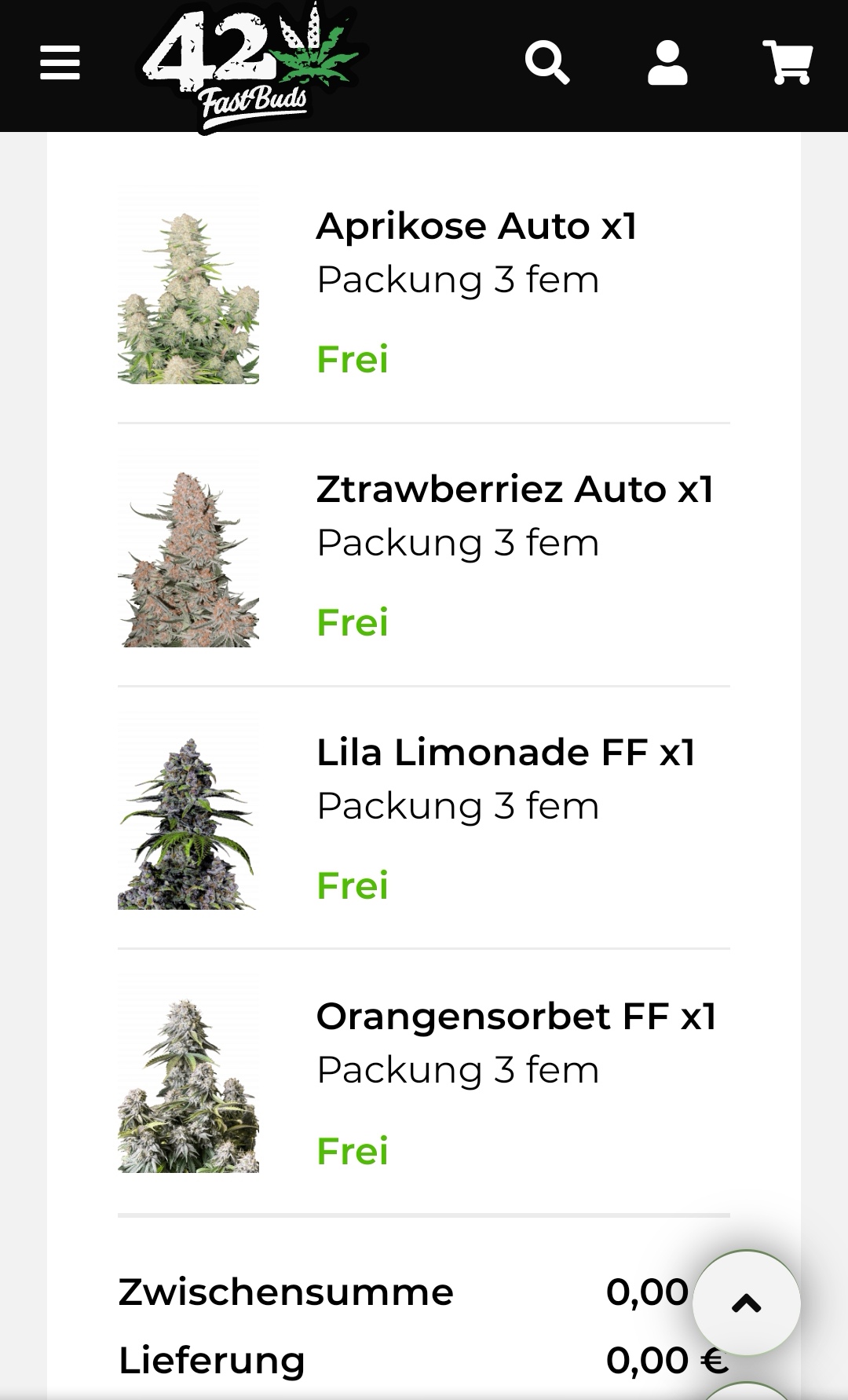Open the user account icon
The width and height of the screenshot is (848, 1400).
(x=667, y=63)
